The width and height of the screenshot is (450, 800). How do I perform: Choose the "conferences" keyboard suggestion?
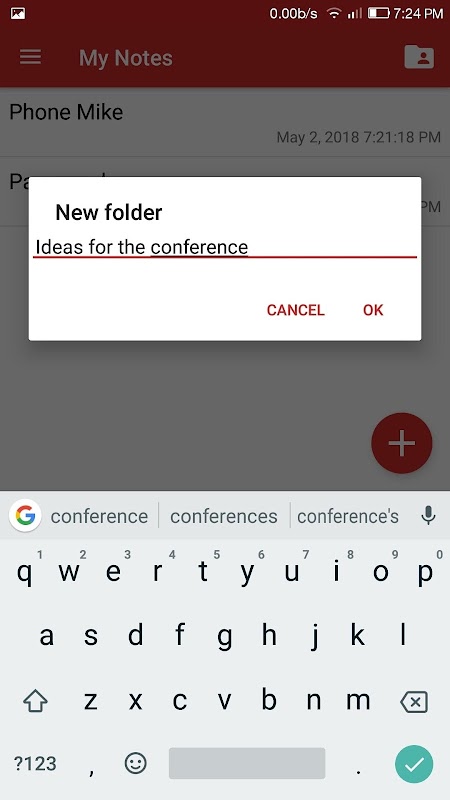[x=223, y=516]
